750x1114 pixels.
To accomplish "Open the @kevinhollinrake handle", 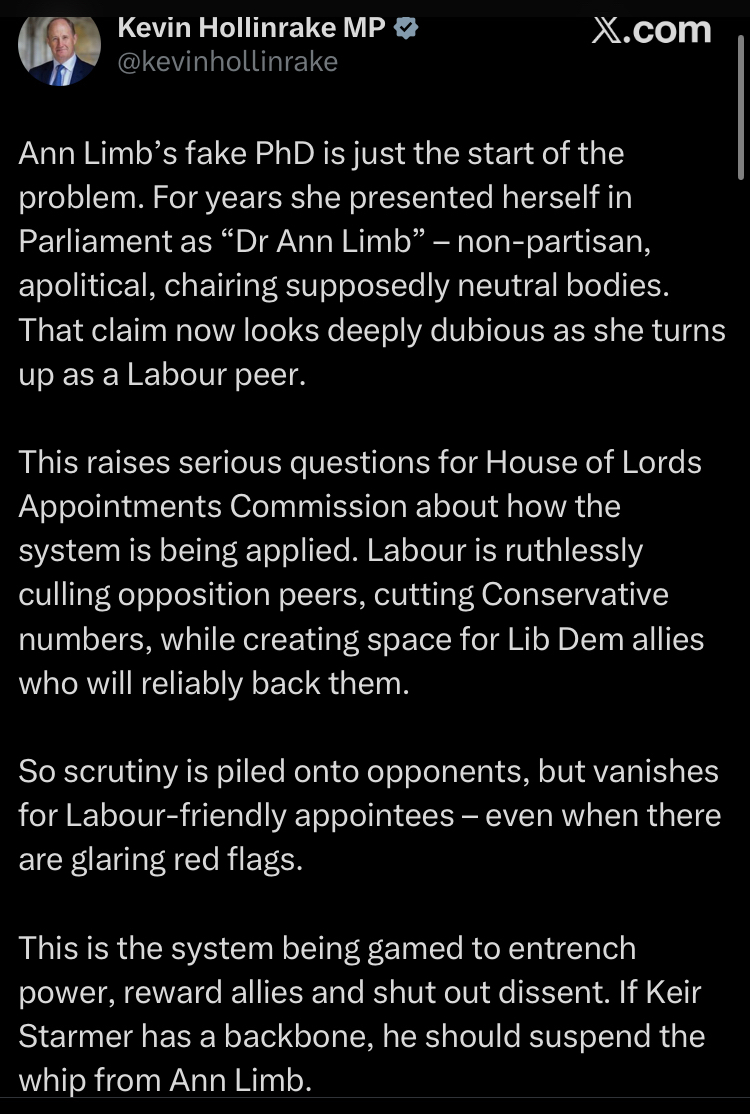I will coord(228,62).
